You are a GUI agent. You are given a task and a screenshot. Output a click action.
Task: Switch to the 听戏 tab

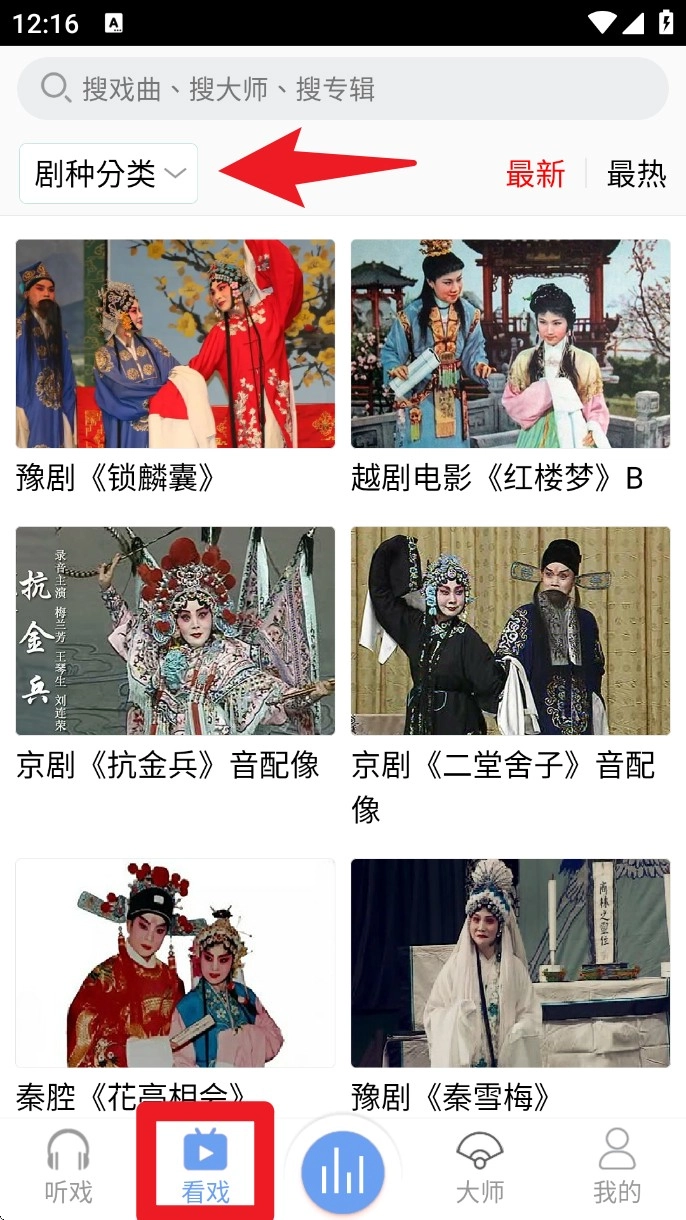click(x=68, y=1167)
